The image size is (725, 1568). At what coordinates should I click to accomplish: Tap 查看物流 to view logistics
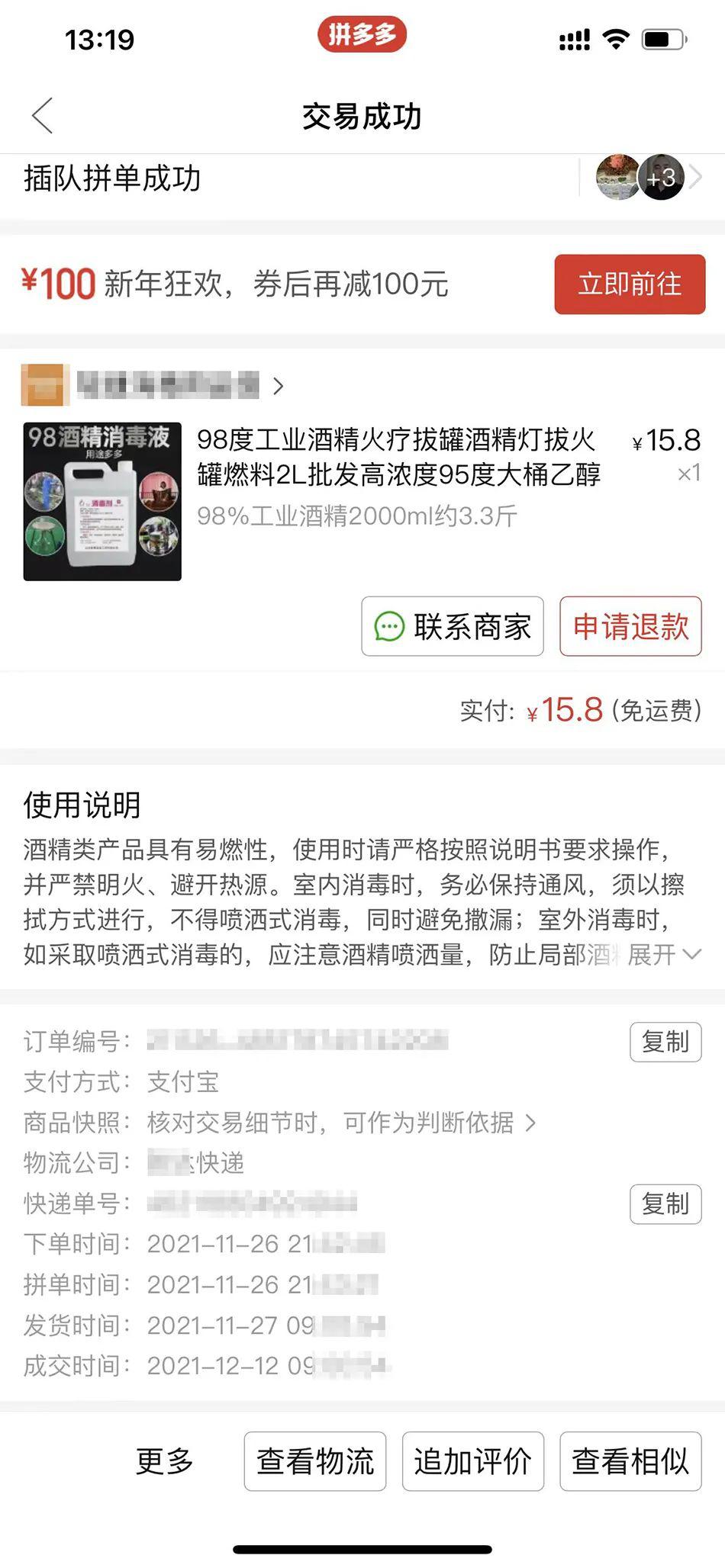[315, 1461]
